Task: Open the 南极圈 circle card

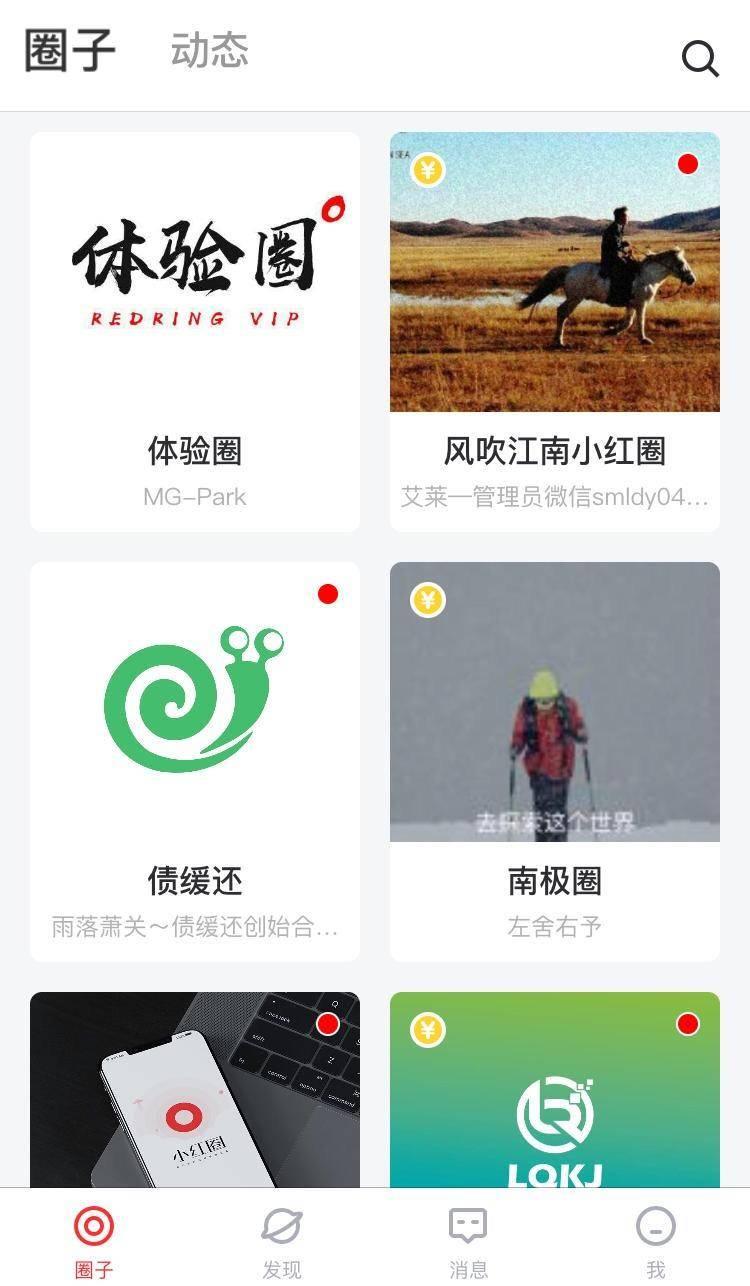Action: [555, 762]
